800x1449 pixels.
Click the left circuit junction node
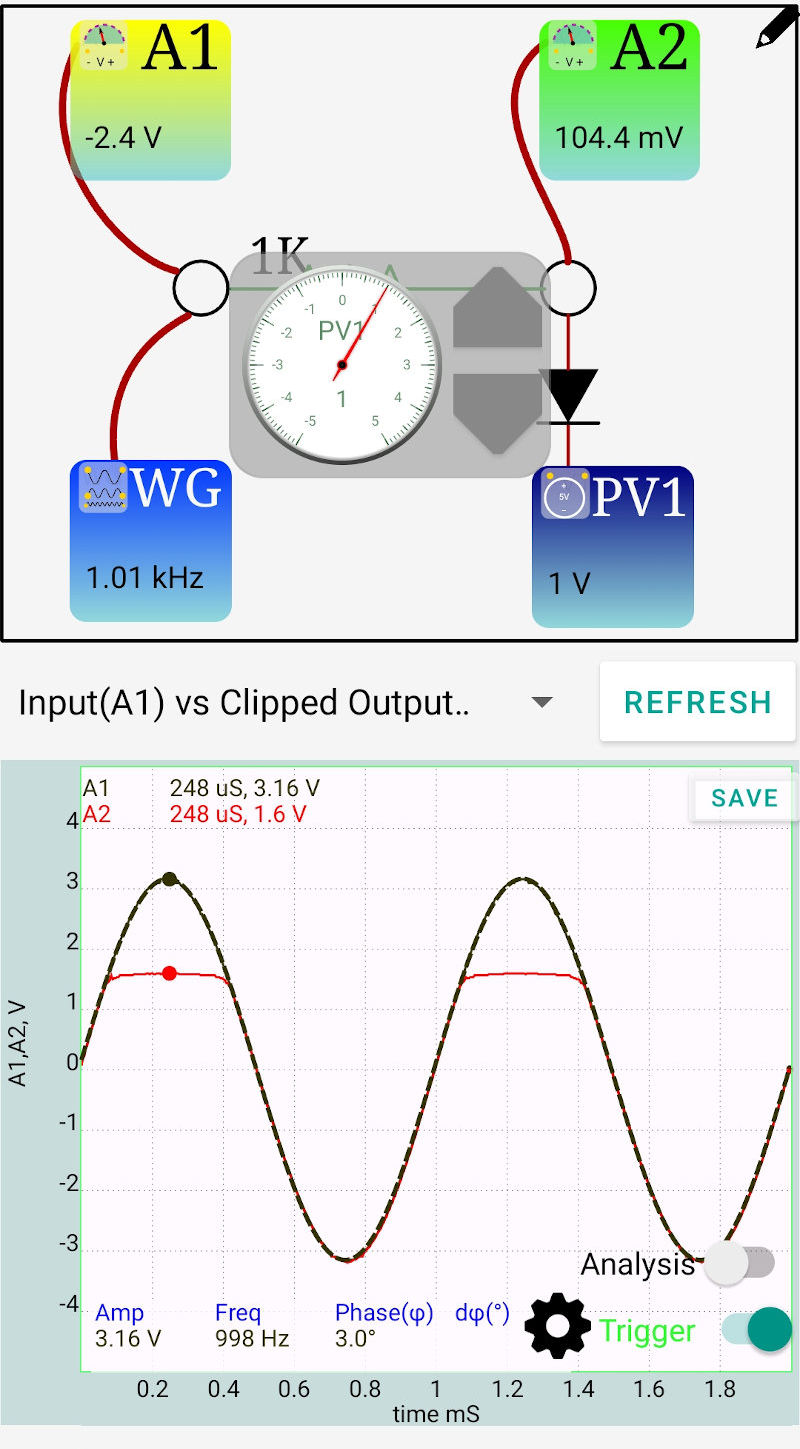200,288
